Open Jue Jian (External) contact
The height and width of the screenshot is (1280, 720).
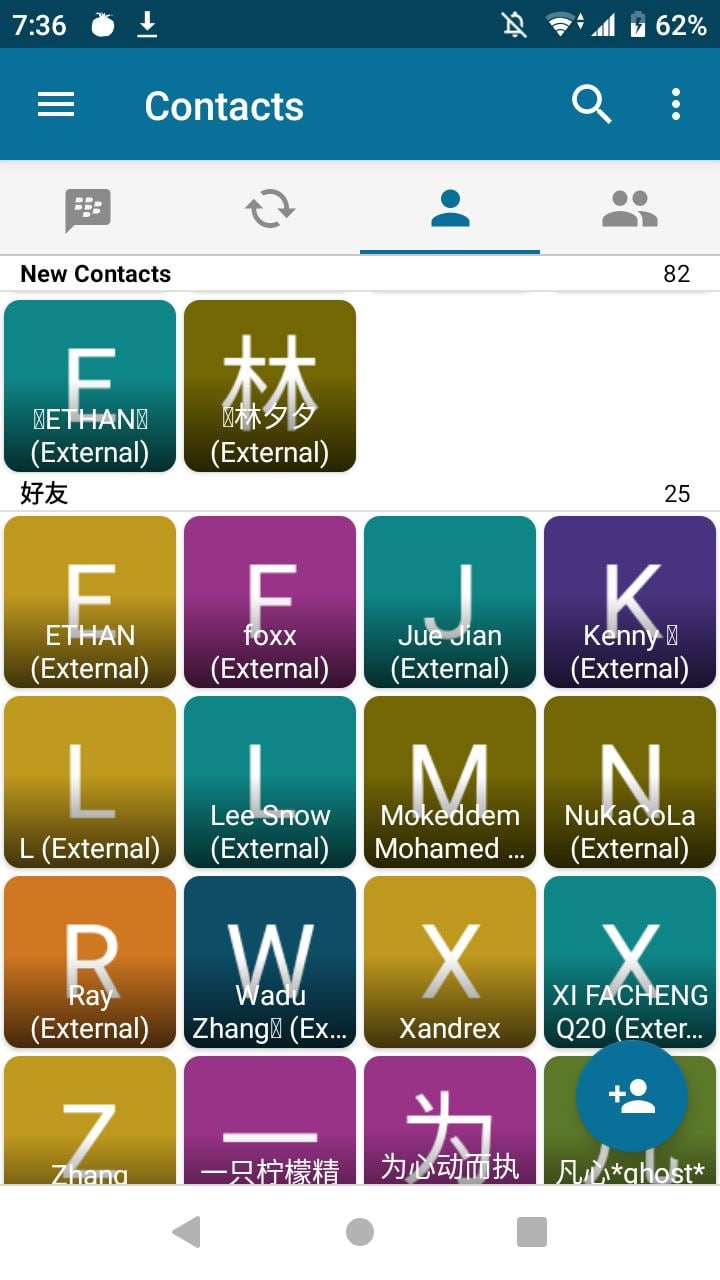click(450, 602)
